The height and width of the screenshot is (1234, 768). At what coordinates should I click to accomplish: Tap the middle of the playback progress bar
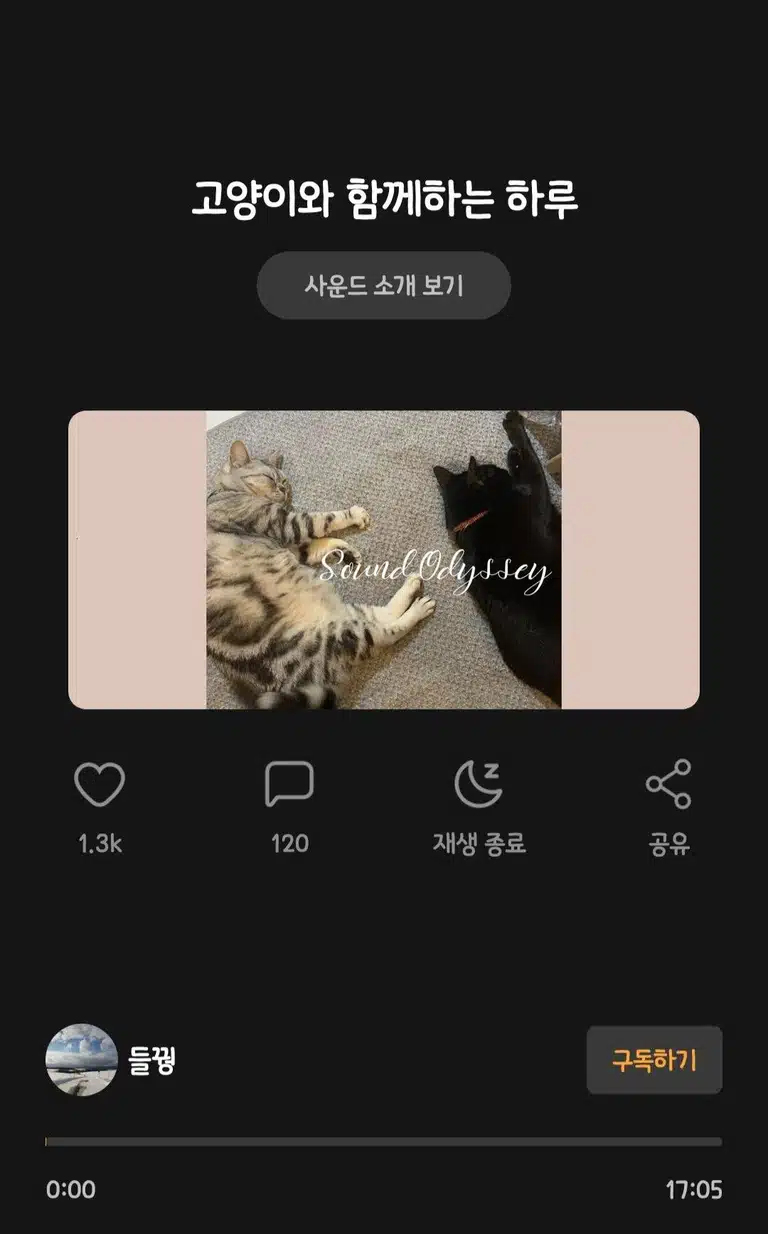pyautogui.click(x=384, y=1141)
